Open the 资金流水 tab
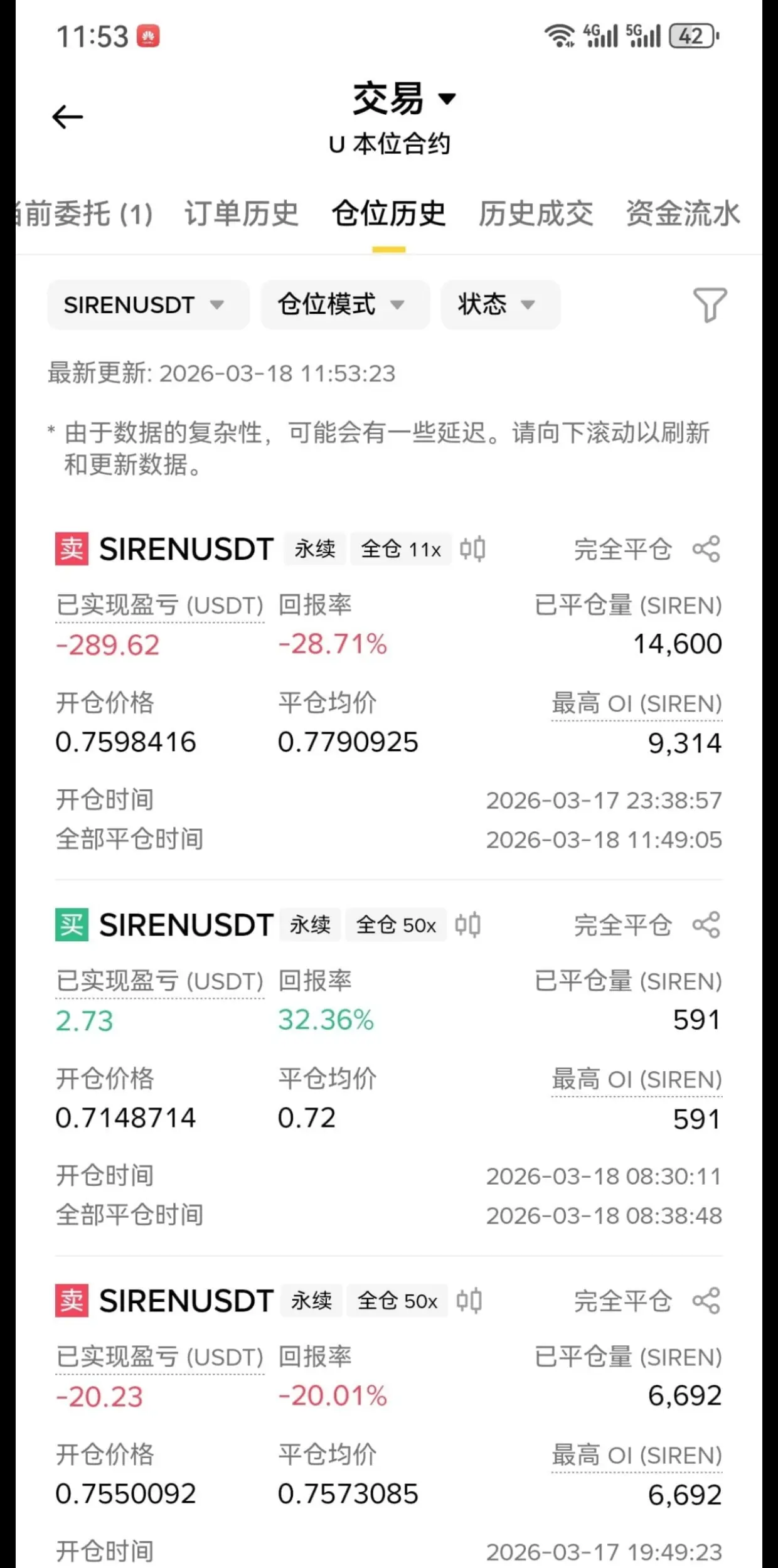Image resolution: width=778 pixels, height=1568 pixels. click(683, 213)
